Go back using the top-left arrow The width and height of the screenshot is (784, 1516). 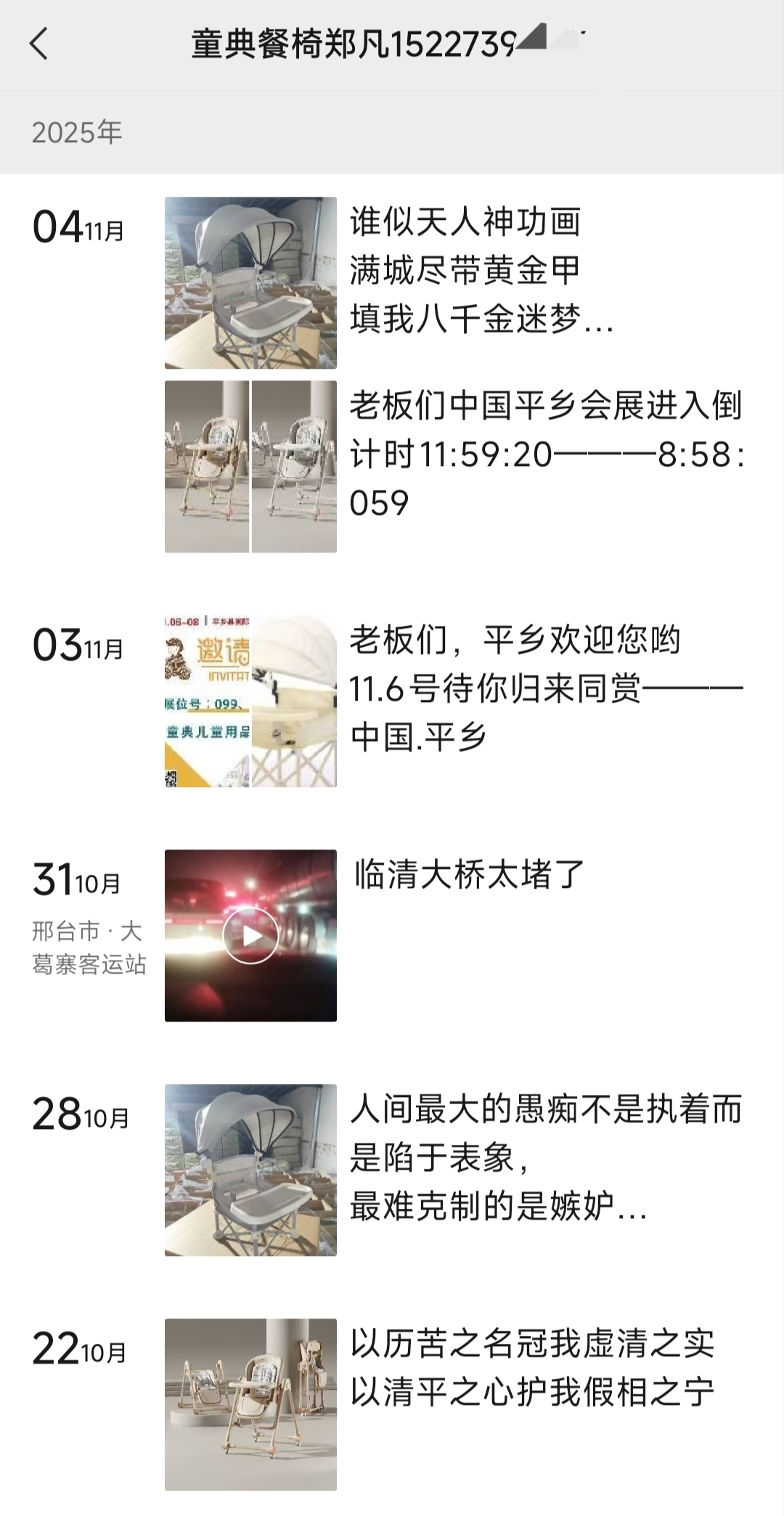coord(39,44)
